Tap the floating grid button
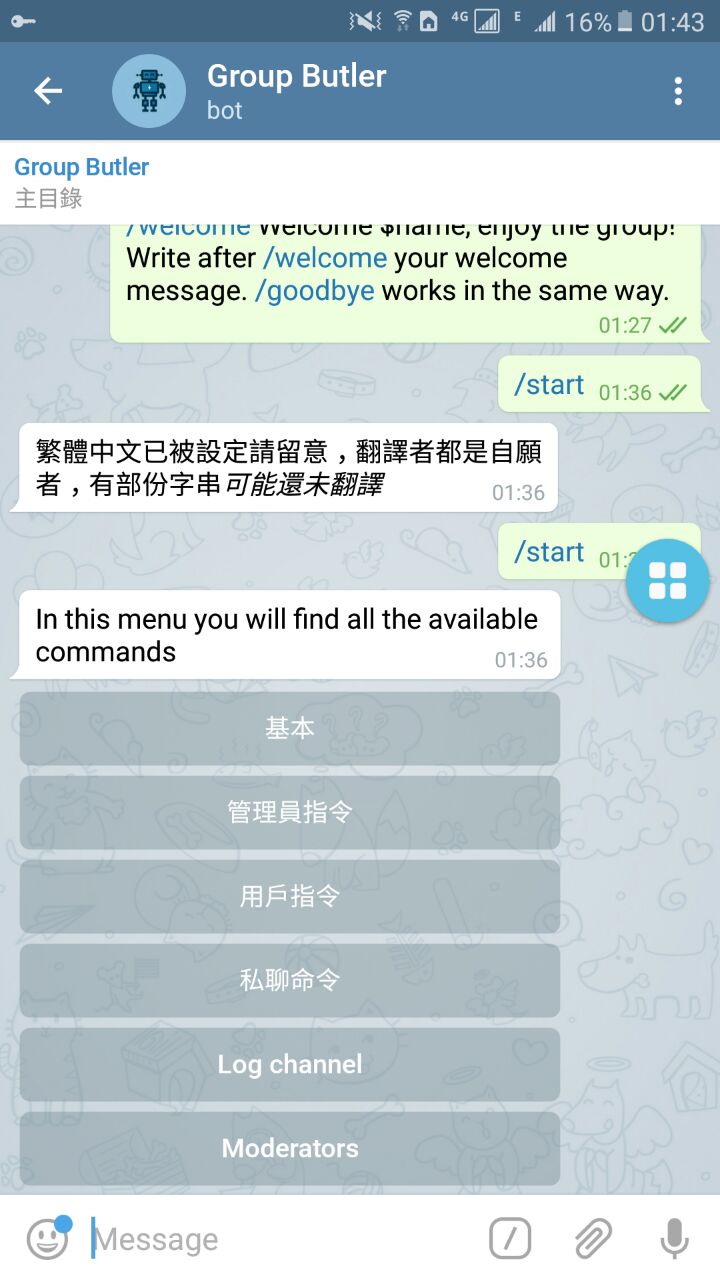Image resolution: width=720 pixels, height=1280 pixels. pyautogui.click(x=667, y=580)
